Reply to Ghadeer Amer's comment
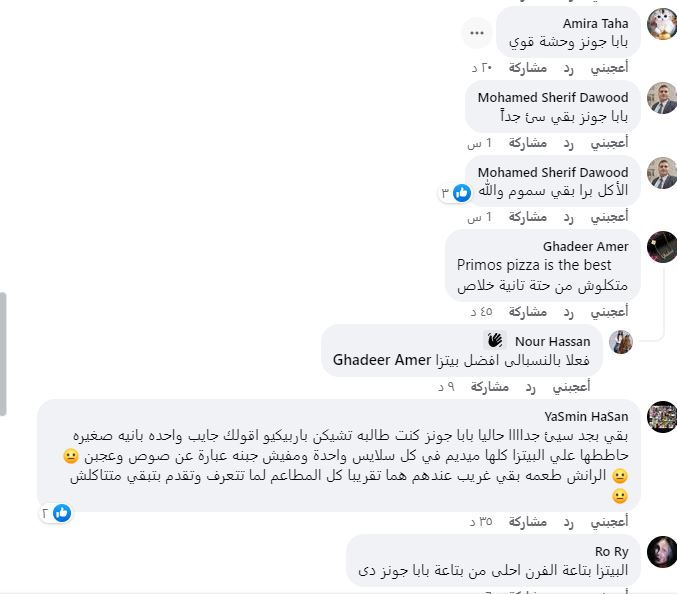 (567, 310)
